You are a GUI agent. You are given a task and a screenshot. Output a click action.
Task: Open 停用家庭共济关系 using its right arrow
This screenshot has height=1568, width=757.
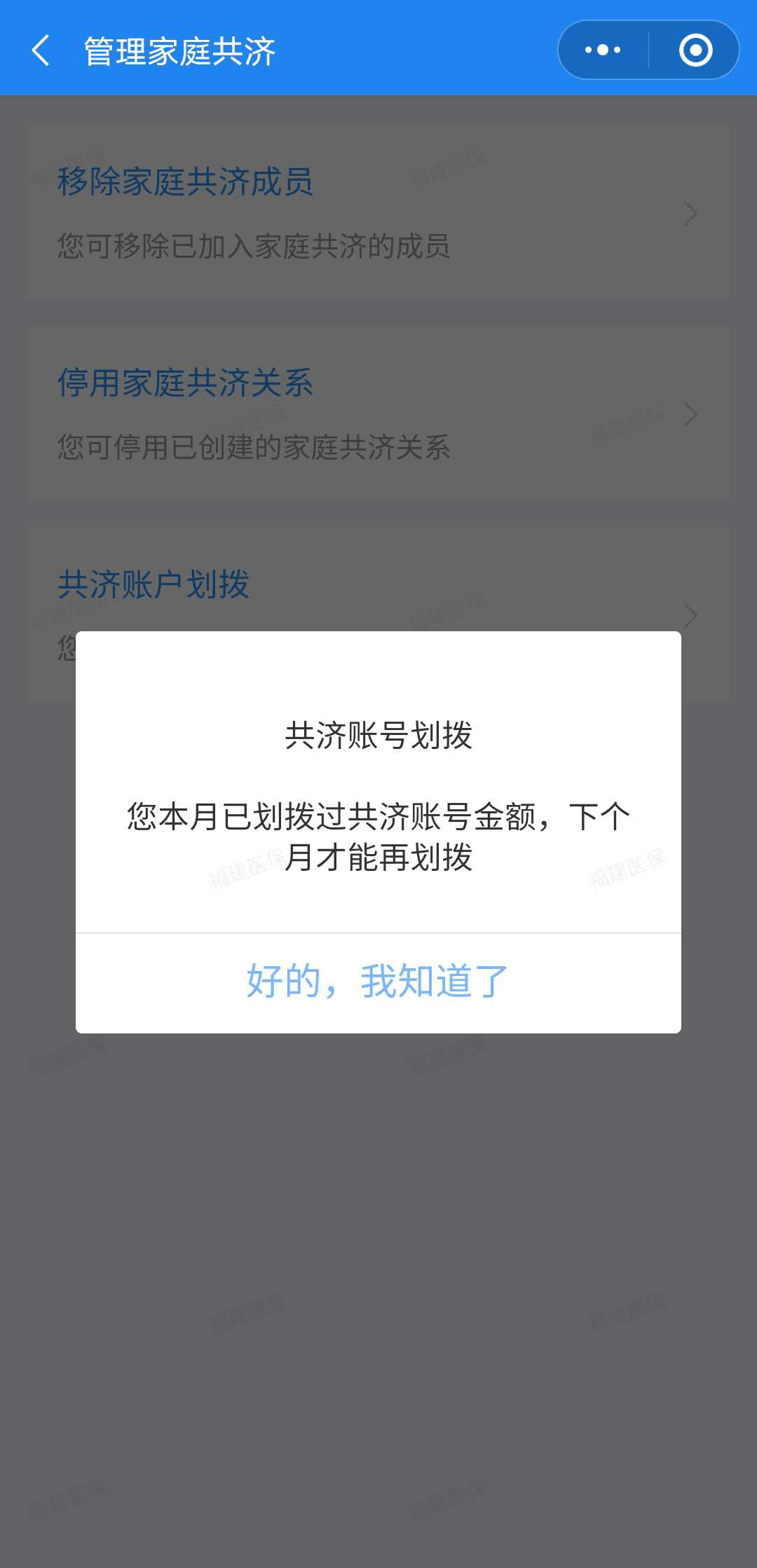689,415
